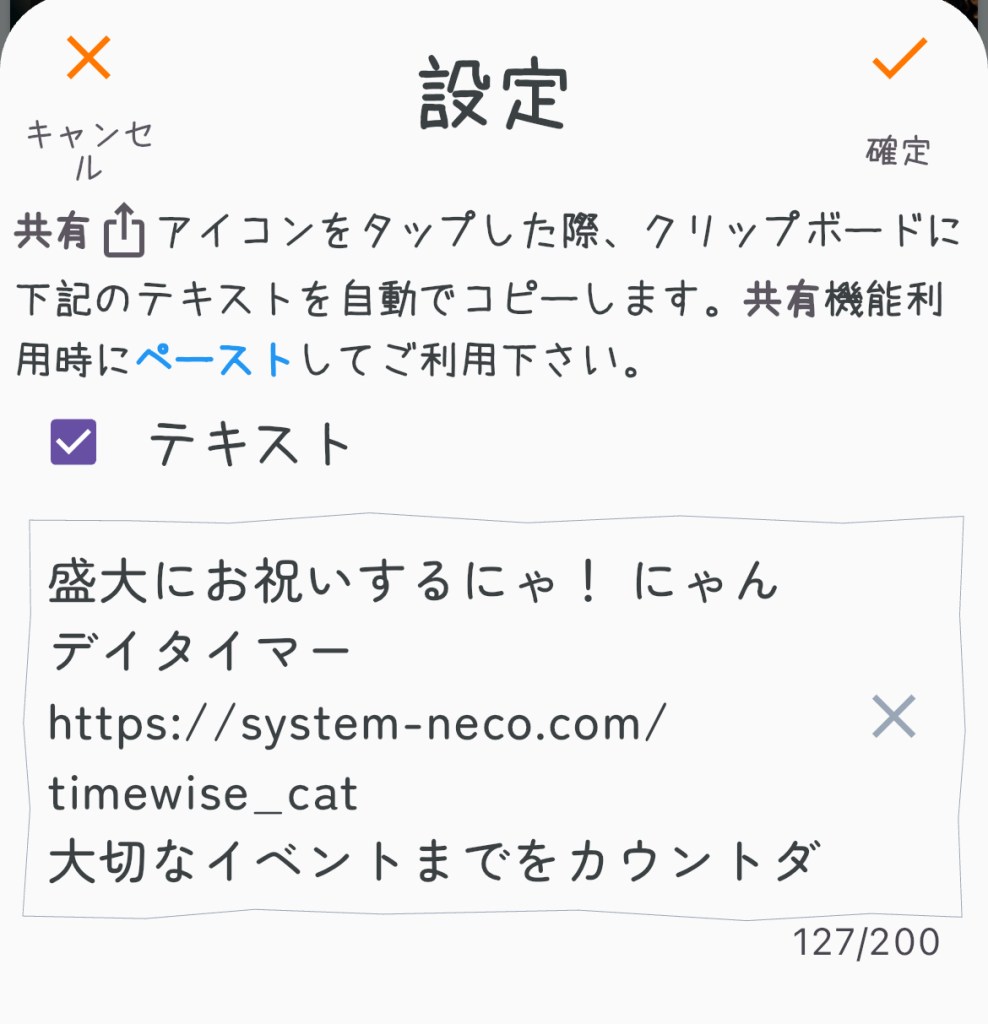Clear the text field with the X

click(x=893, y=717)
